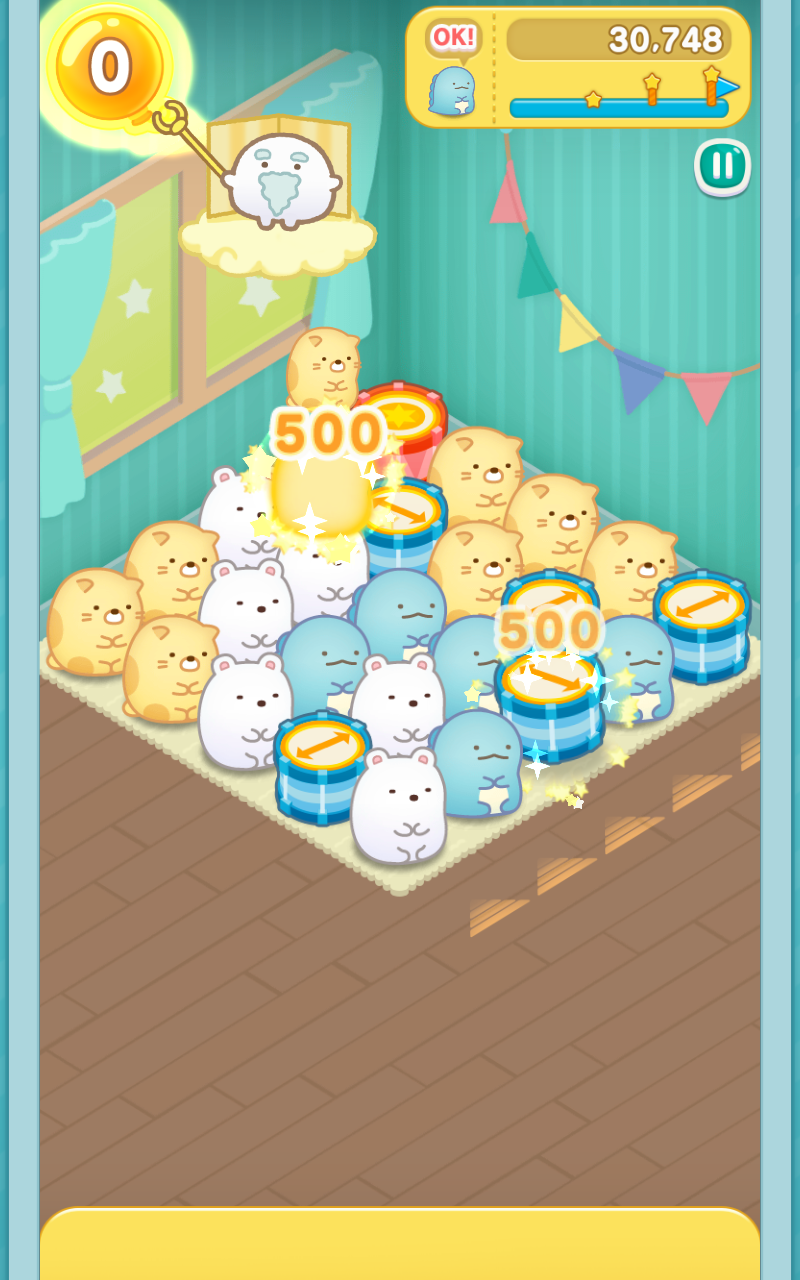Tap the pause button

(722, 167)
